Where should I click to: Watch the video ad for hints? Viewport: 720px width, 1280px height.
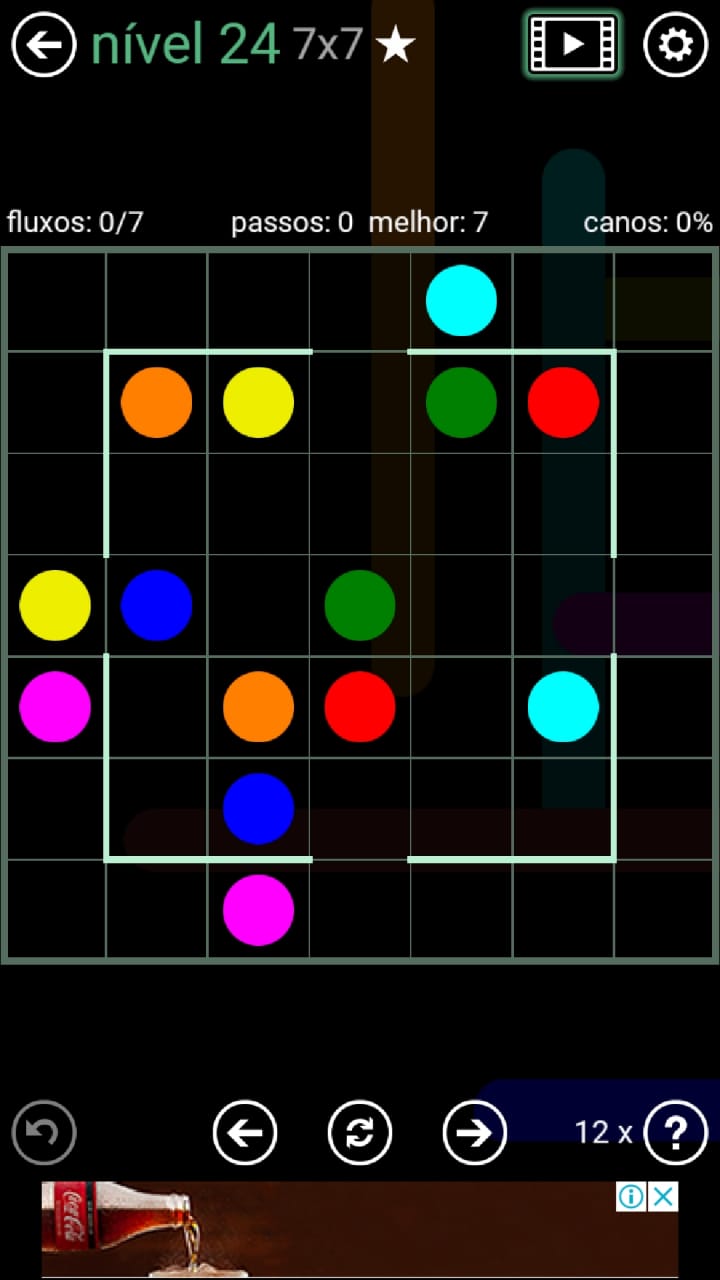coord(572,44)
